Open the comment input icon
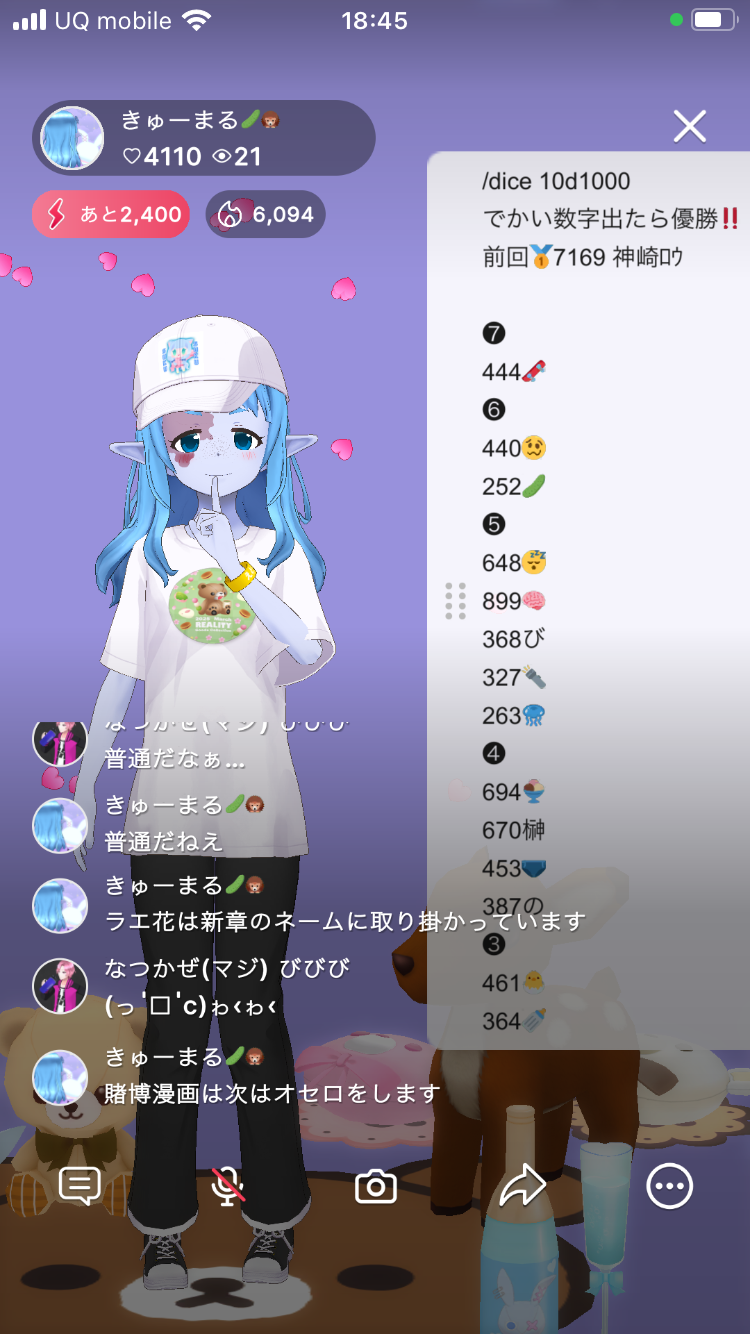 (x=80, y=1187)
